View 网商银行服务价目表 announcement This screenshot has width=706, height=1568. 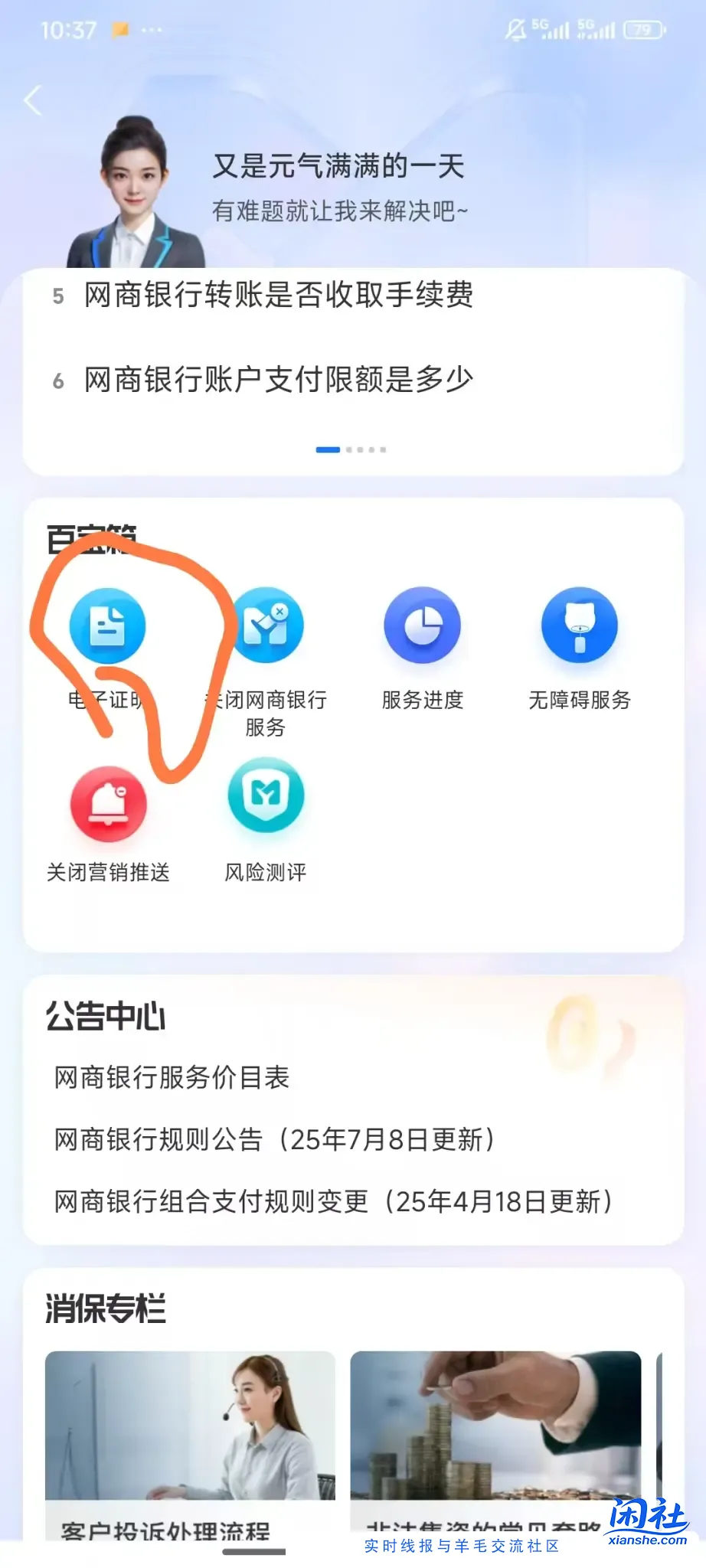coord(172,1078)
